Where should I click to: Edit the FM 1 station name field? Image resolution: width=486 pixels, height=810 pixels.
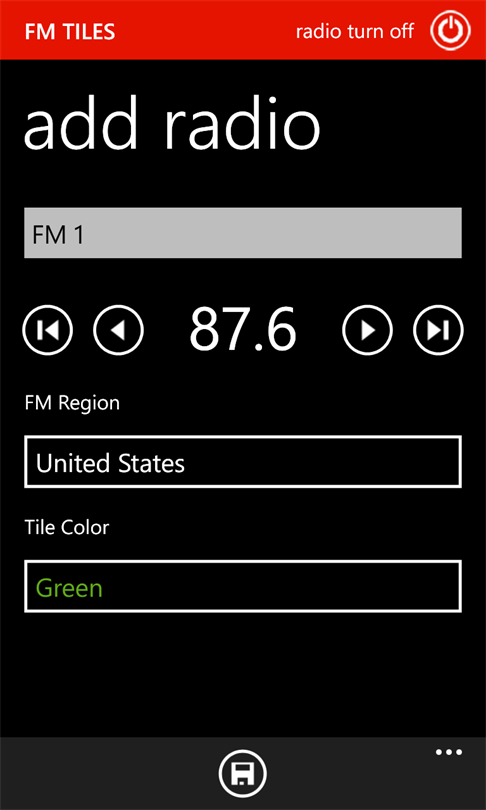[243, 233]
